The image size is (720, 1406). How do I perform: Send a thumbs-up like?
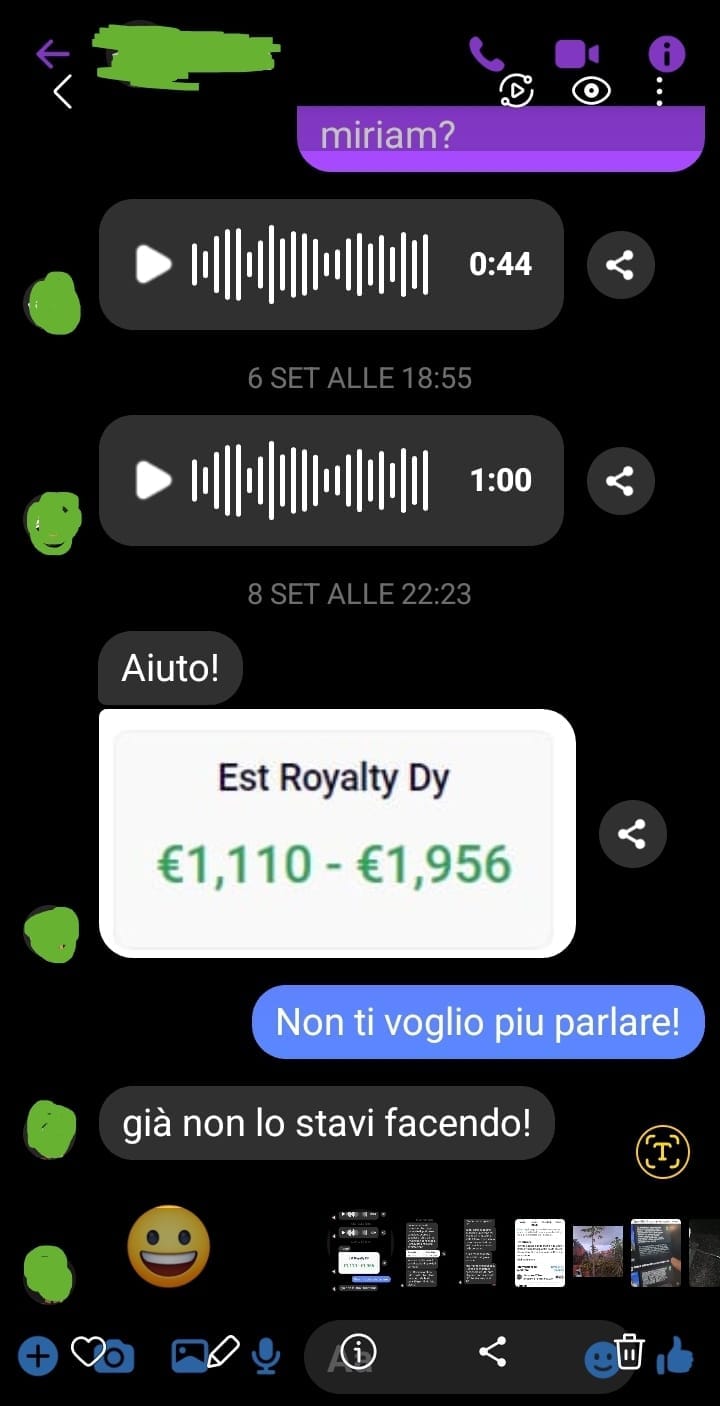(677, 1356)
